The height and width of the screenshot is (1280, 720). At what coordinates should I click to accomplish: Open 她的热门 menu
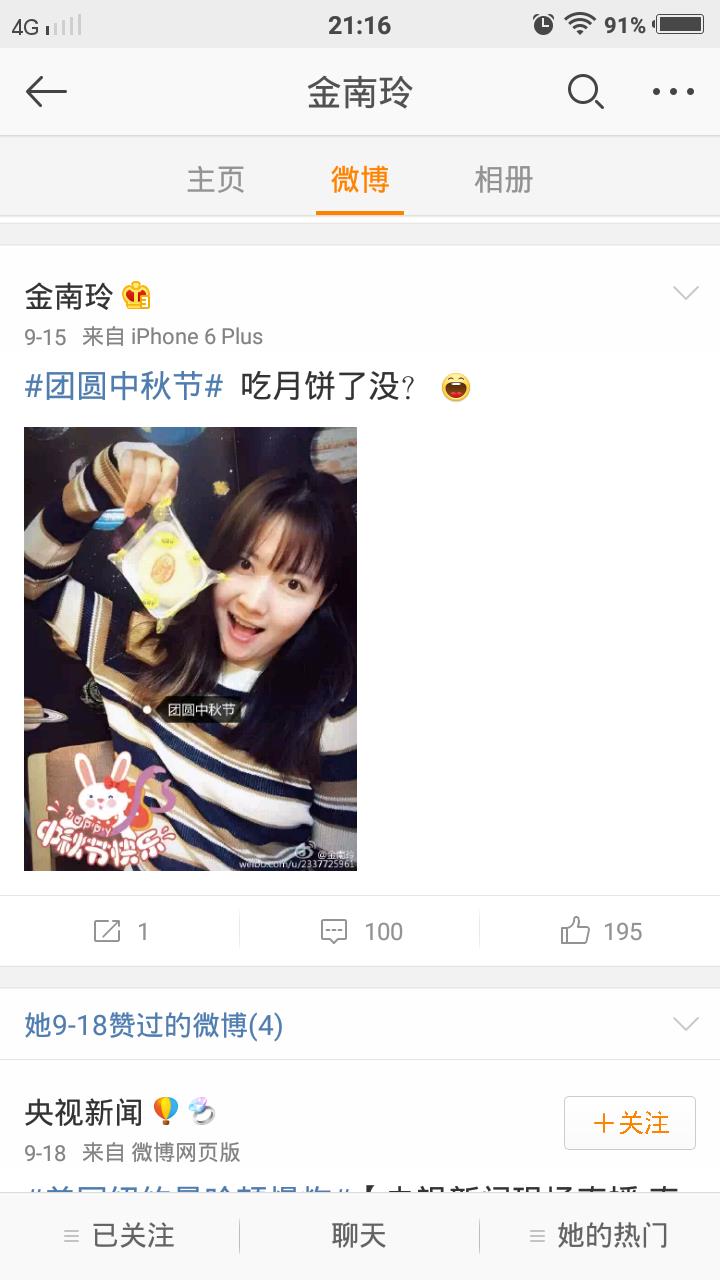[599, 1236]
